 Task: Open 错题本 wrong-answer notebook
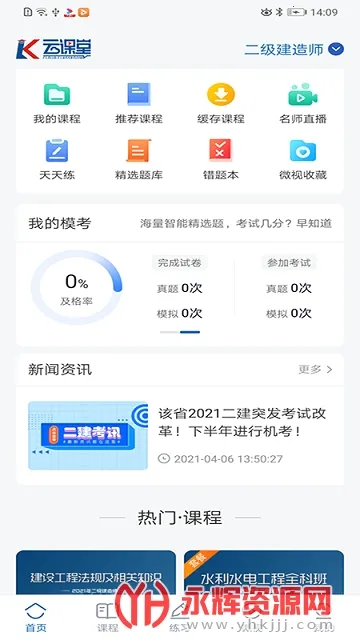[x=221, y=160]
